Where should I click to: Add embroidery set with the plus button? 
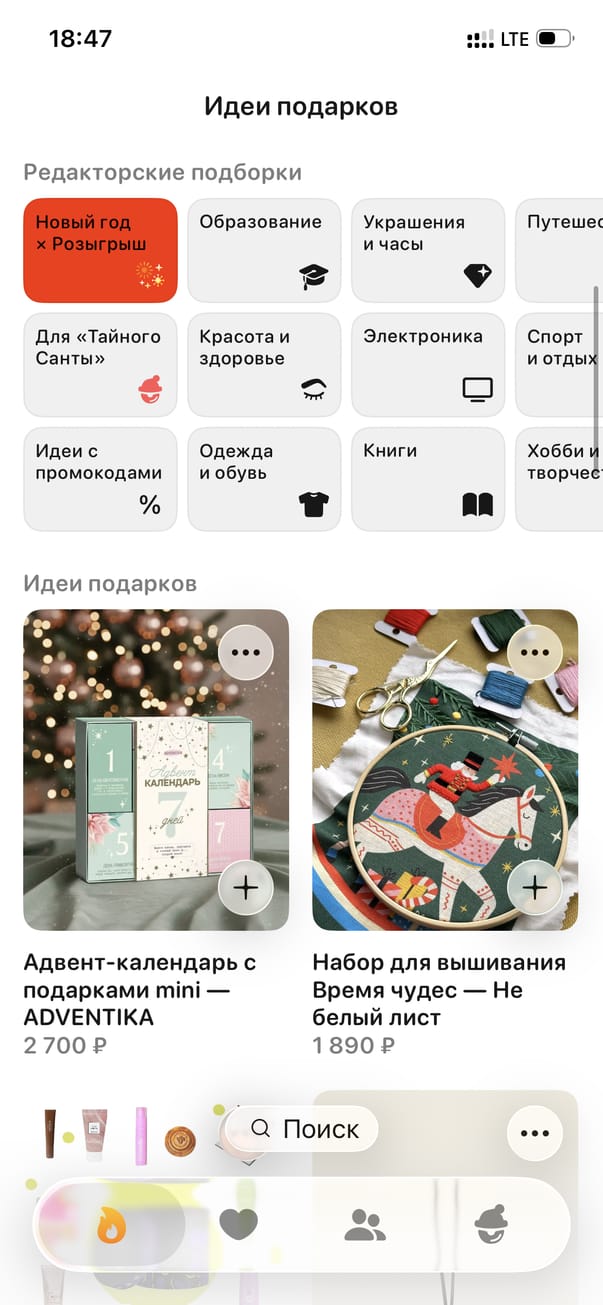click(x=535, y=887)
